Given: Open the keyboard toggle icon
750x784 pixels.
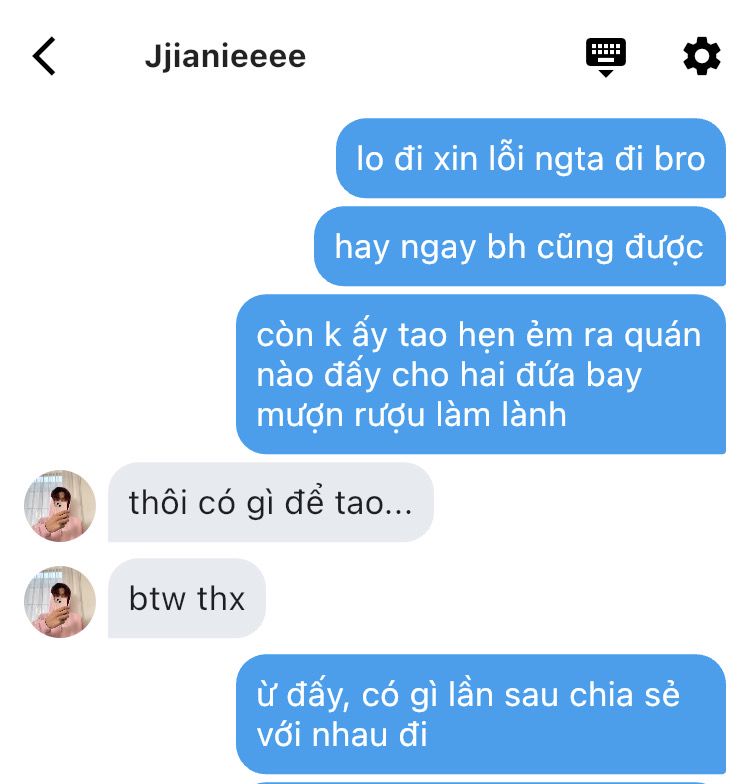Looking at the screenshot, I should [605, 56].
